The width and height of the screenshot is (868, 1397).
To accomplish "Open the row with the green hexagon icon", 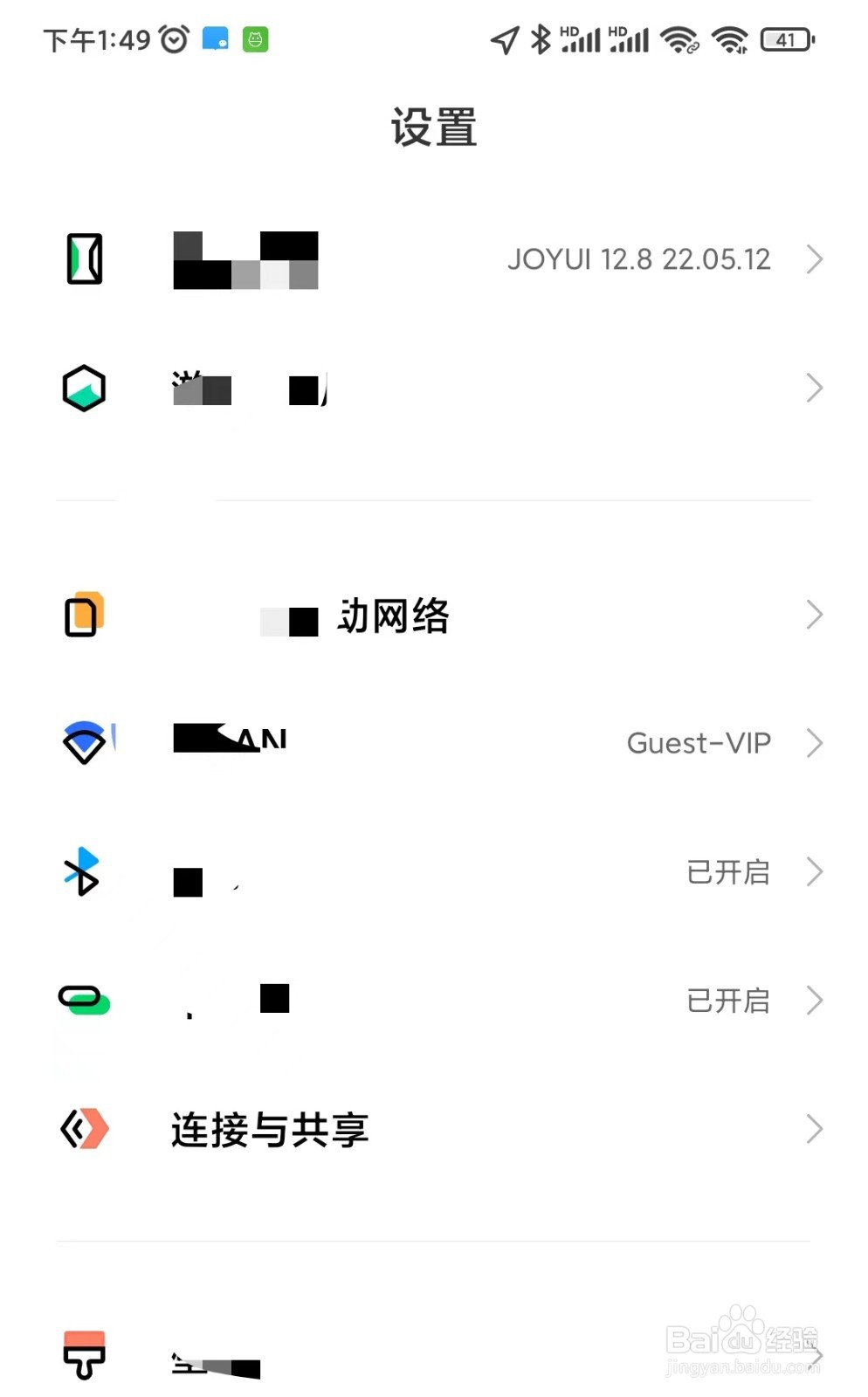I will tap(434, 388).
